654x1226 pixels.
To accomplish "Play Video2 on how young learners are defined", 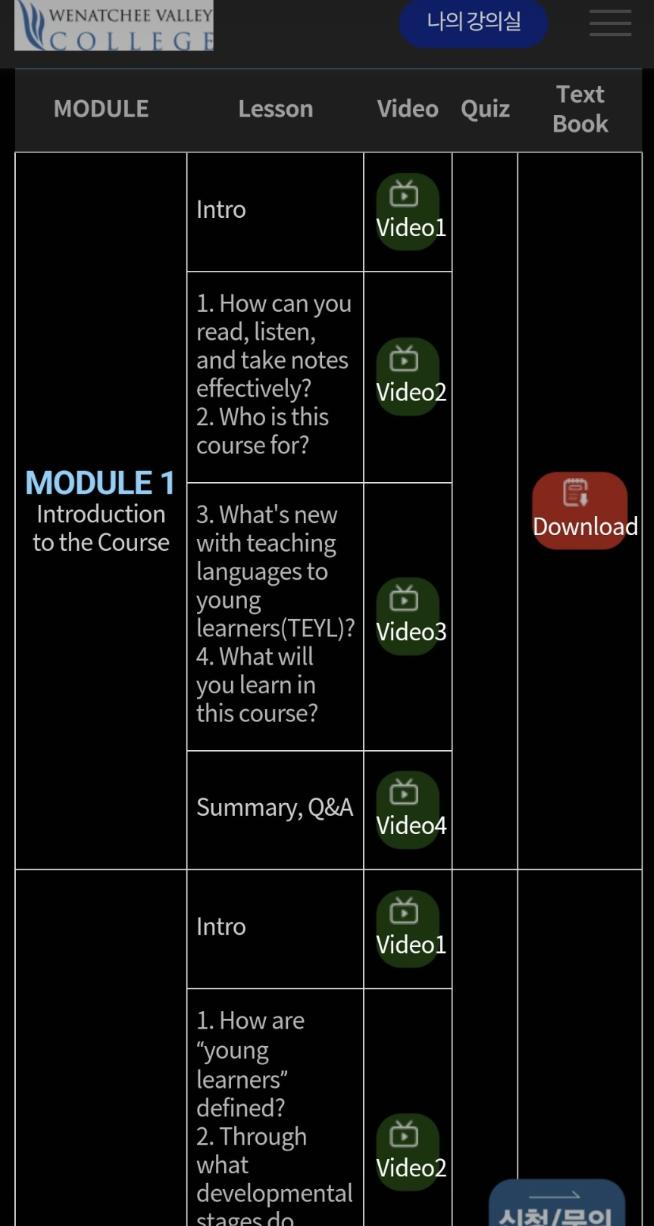I will pos(408,1150).
